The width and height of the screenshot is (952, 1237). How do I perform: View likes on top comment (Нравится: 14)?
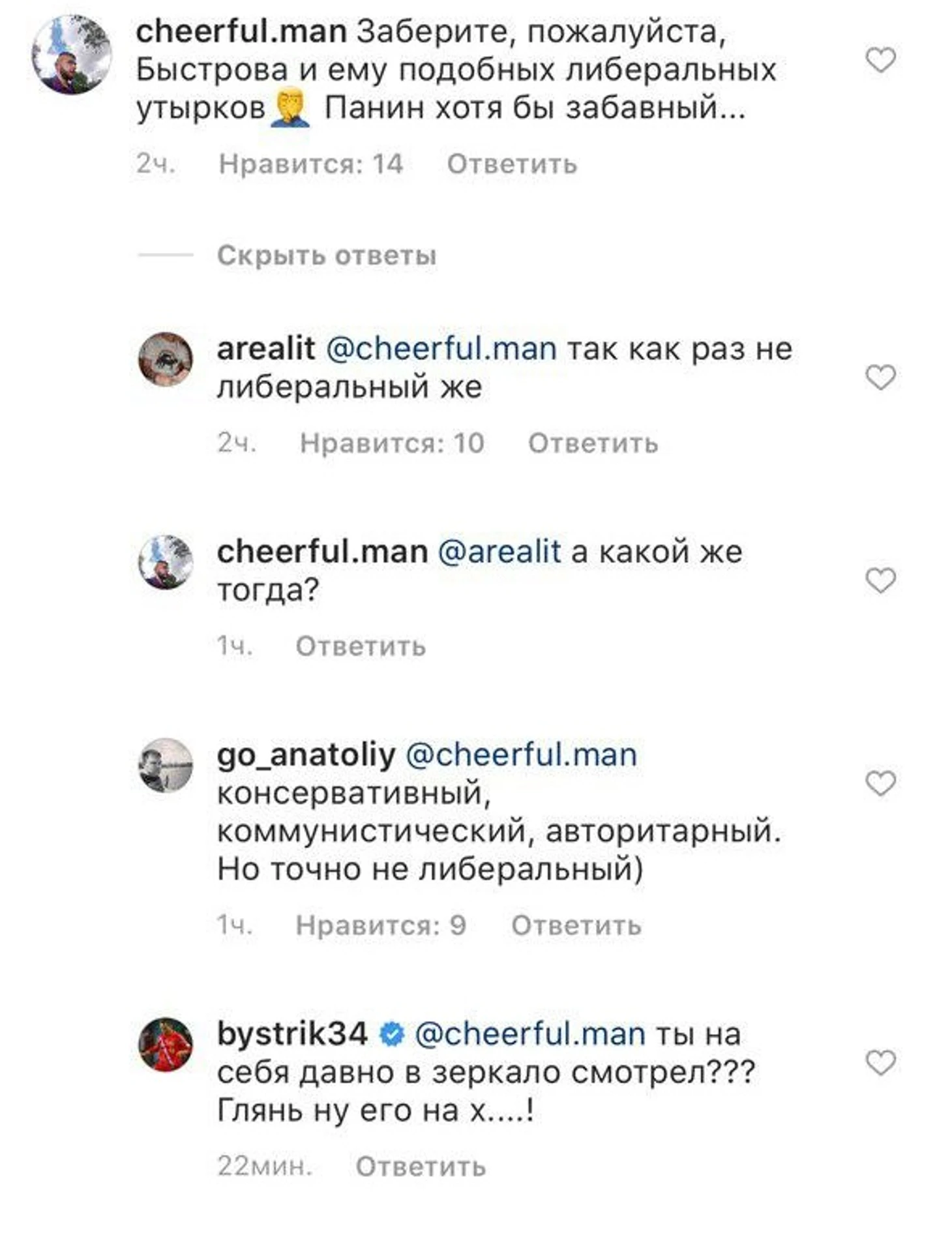(311, 164)
